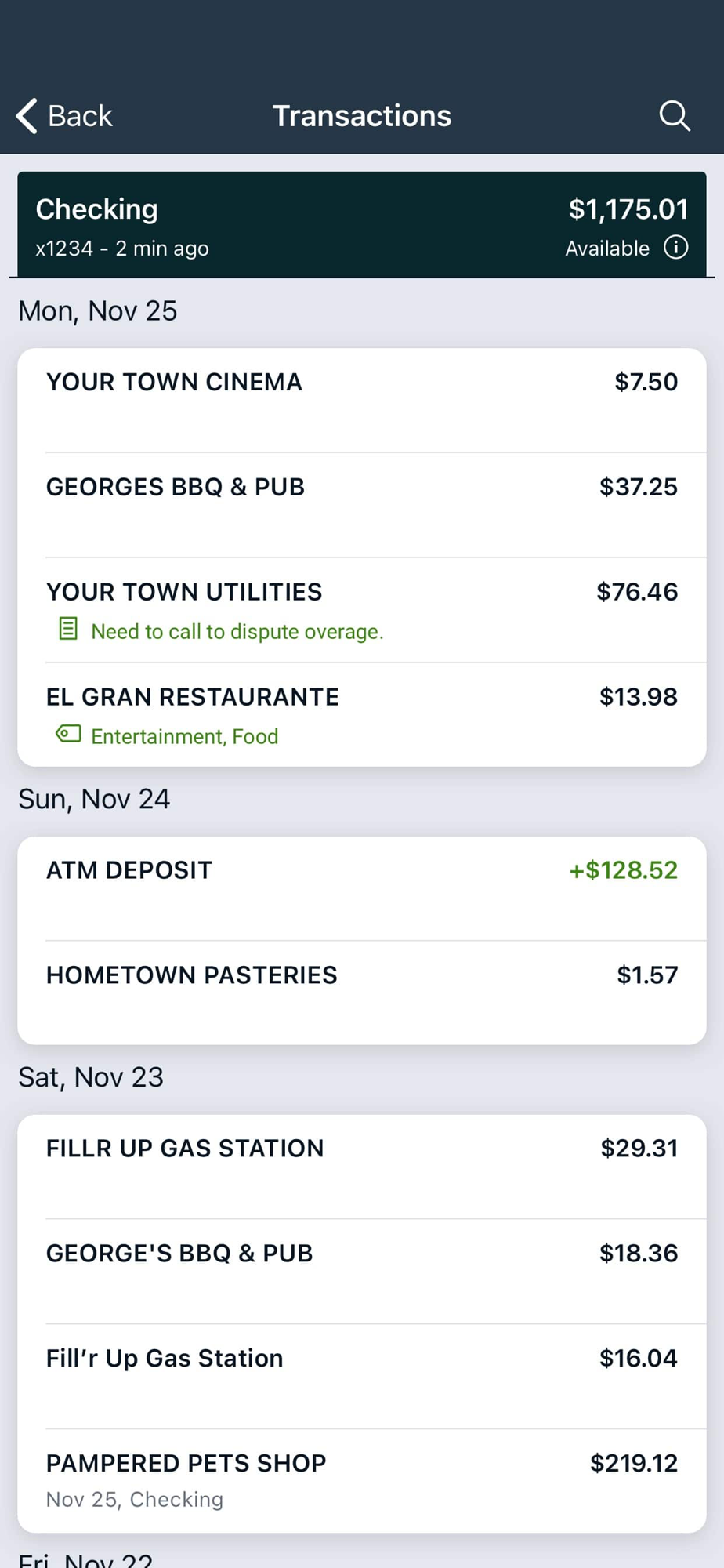View the Pampered Pets Shop transaction
Screen dimensions: 724x1568
(x=361, y=1480)
